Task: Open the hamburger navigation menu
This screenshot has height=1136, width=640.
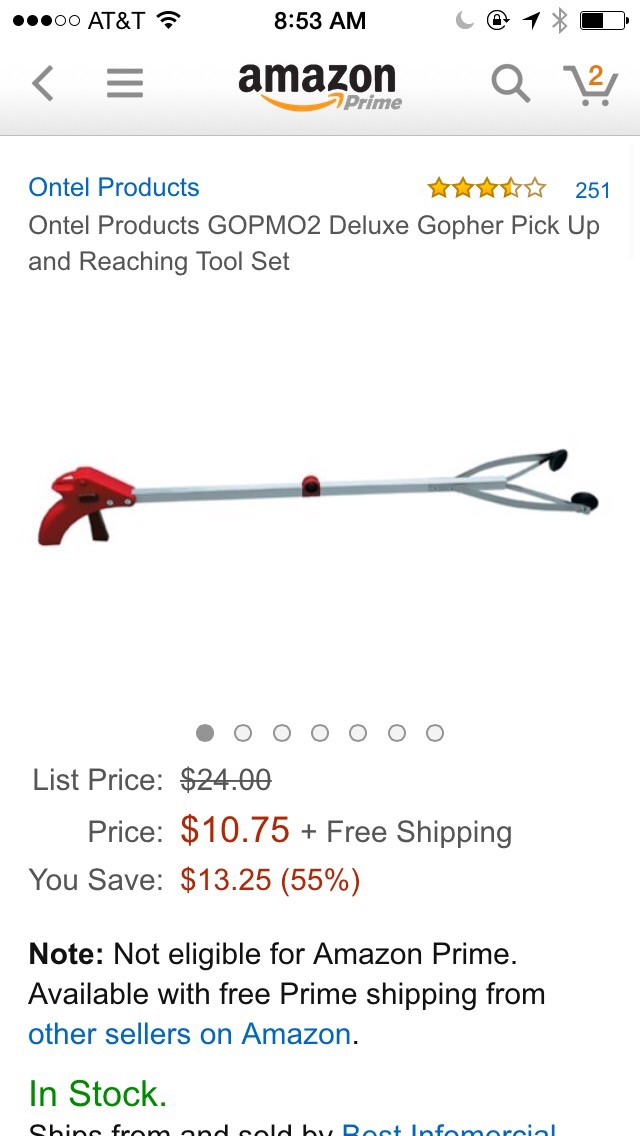Action: 125,83
